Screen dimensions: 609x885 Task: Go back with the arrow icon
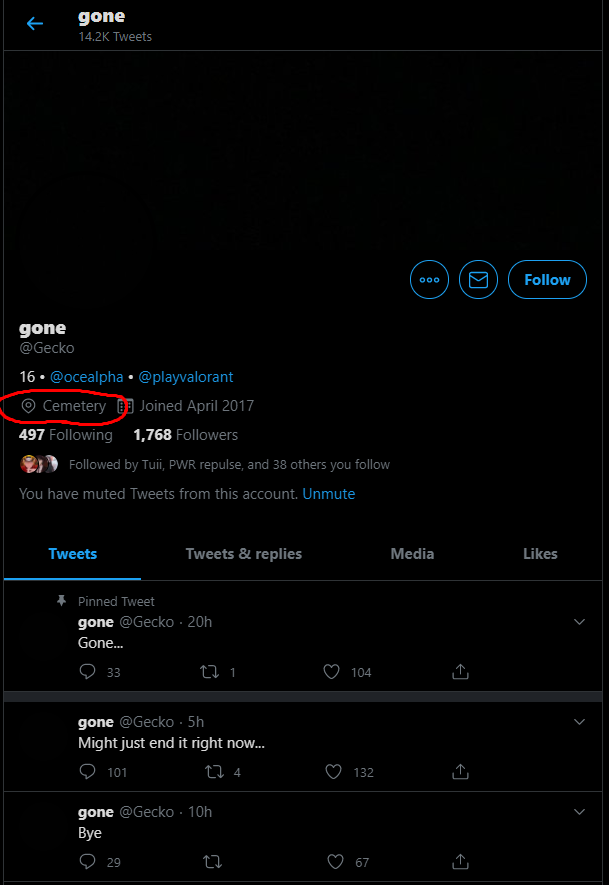coord(35,24)
